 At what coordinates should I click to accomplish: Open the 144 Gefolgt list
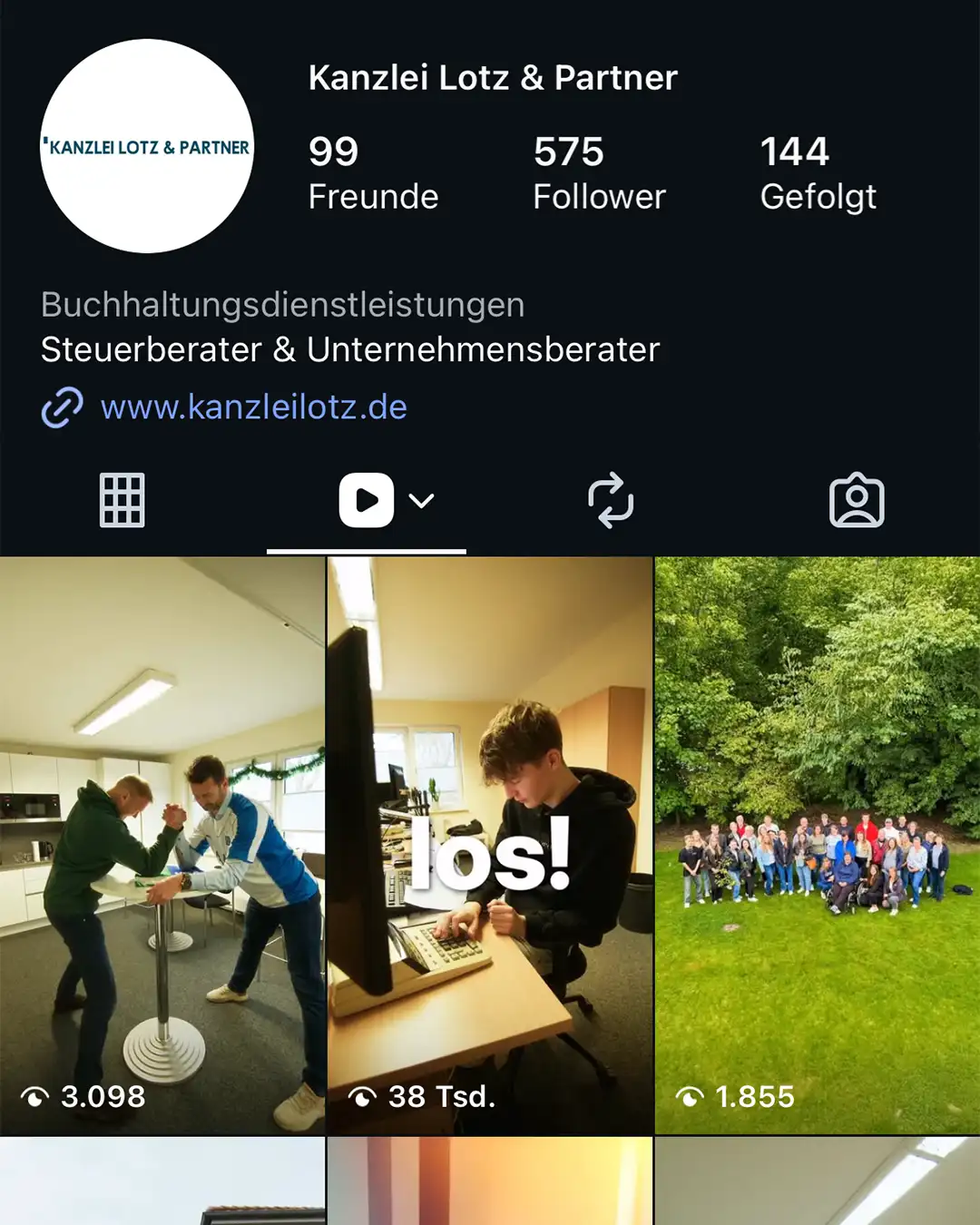tap(818, 172)
